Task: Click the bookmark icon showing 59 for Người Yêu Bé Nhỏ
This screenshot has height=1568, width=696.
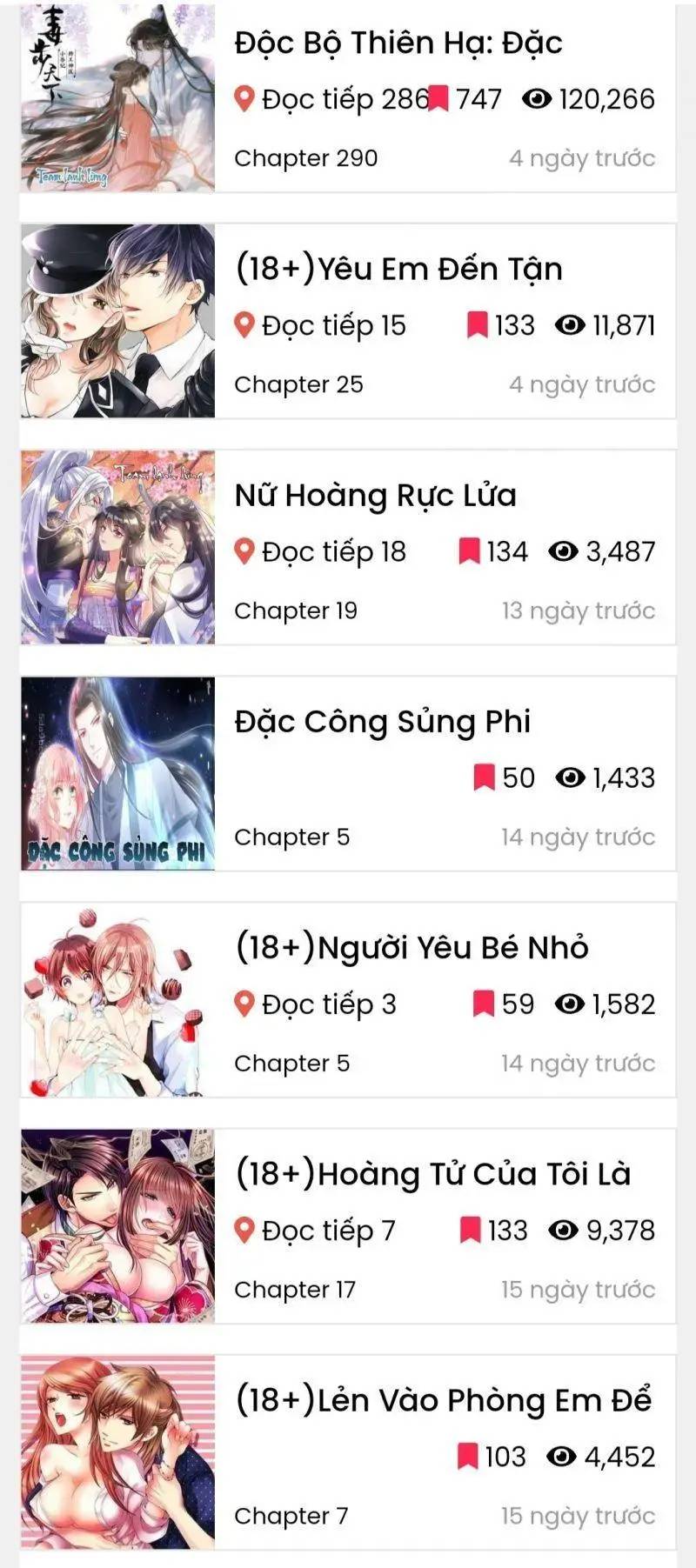Action: 484,1004
